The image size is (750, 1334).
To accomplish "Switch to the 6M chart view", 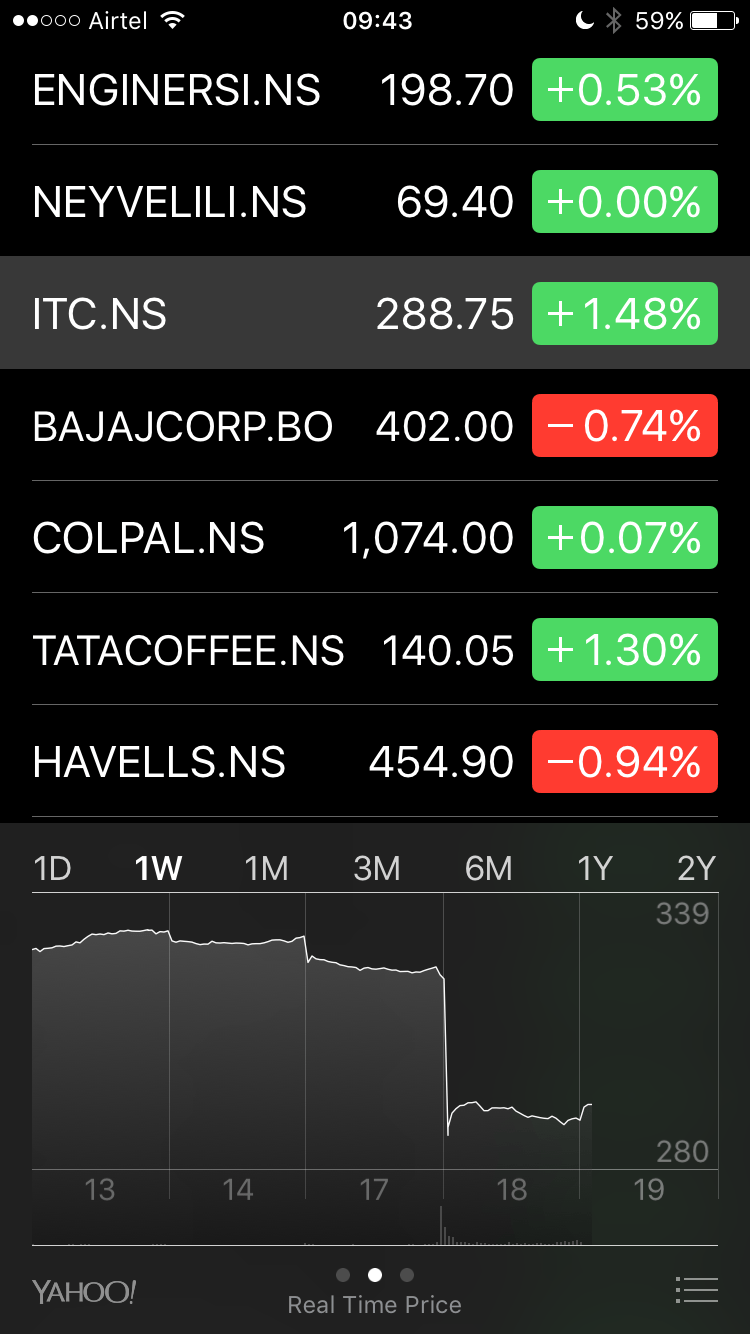I will pyautogui.click(x=488, y=868).
